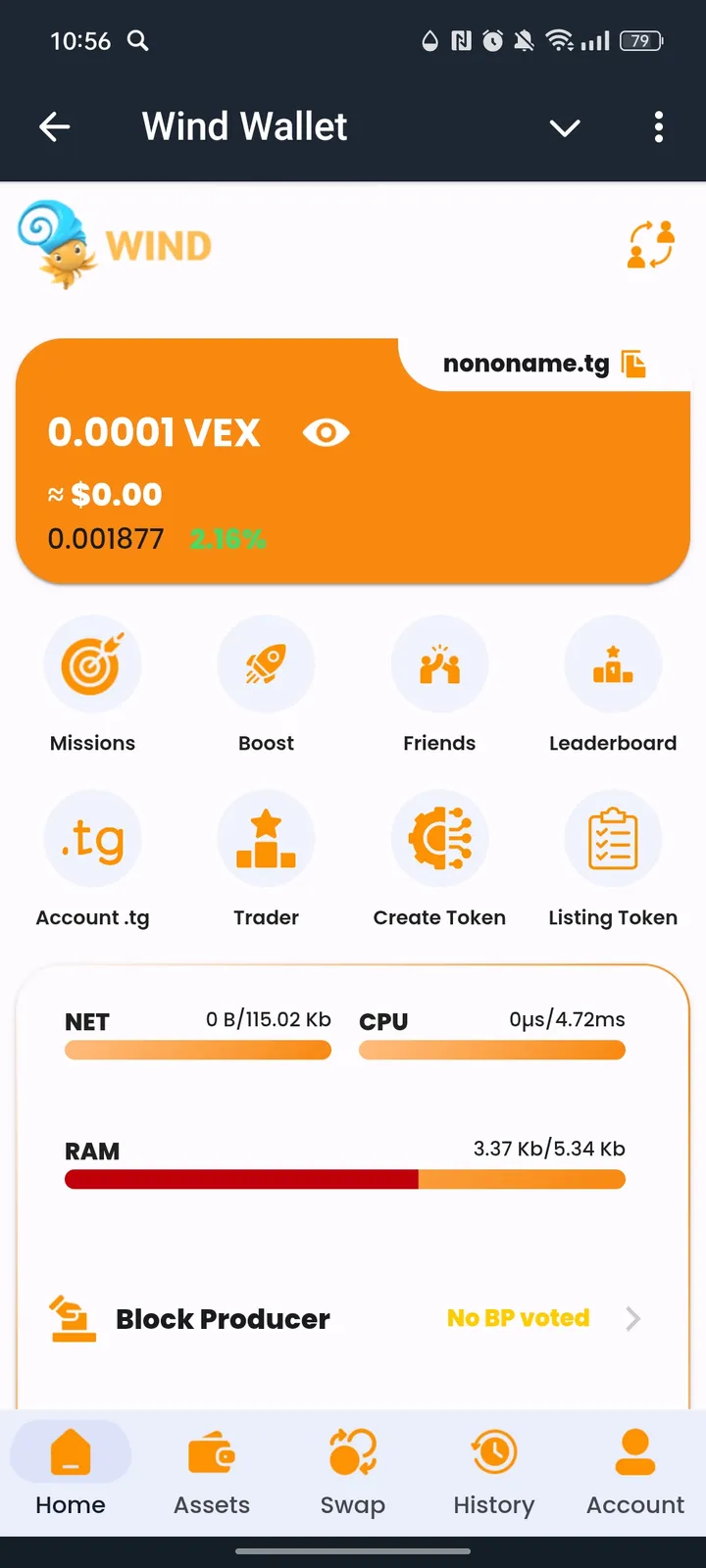
Task: Open the Account .tg icon
Action: click(x=92, y=838)
